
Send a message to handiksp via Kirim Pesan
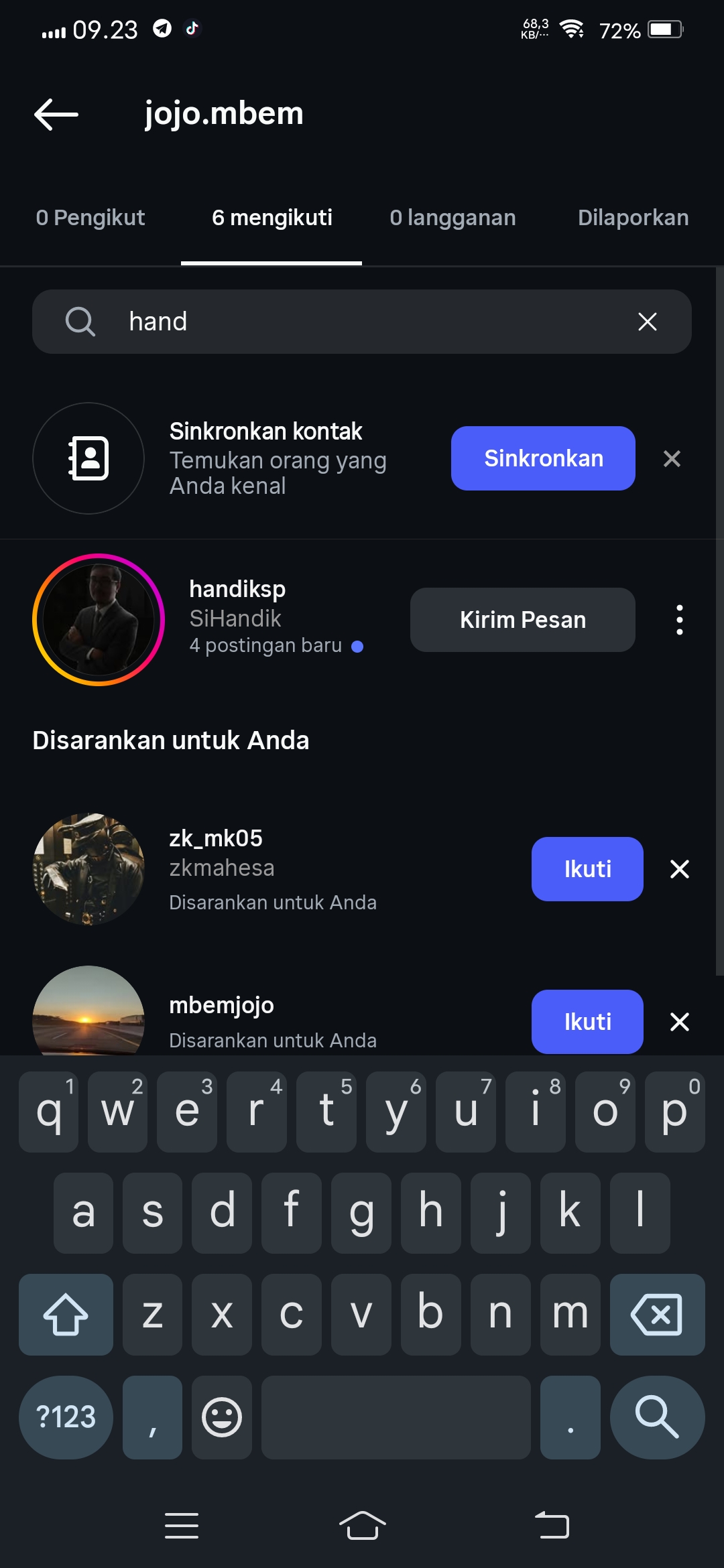click(522, 620)
